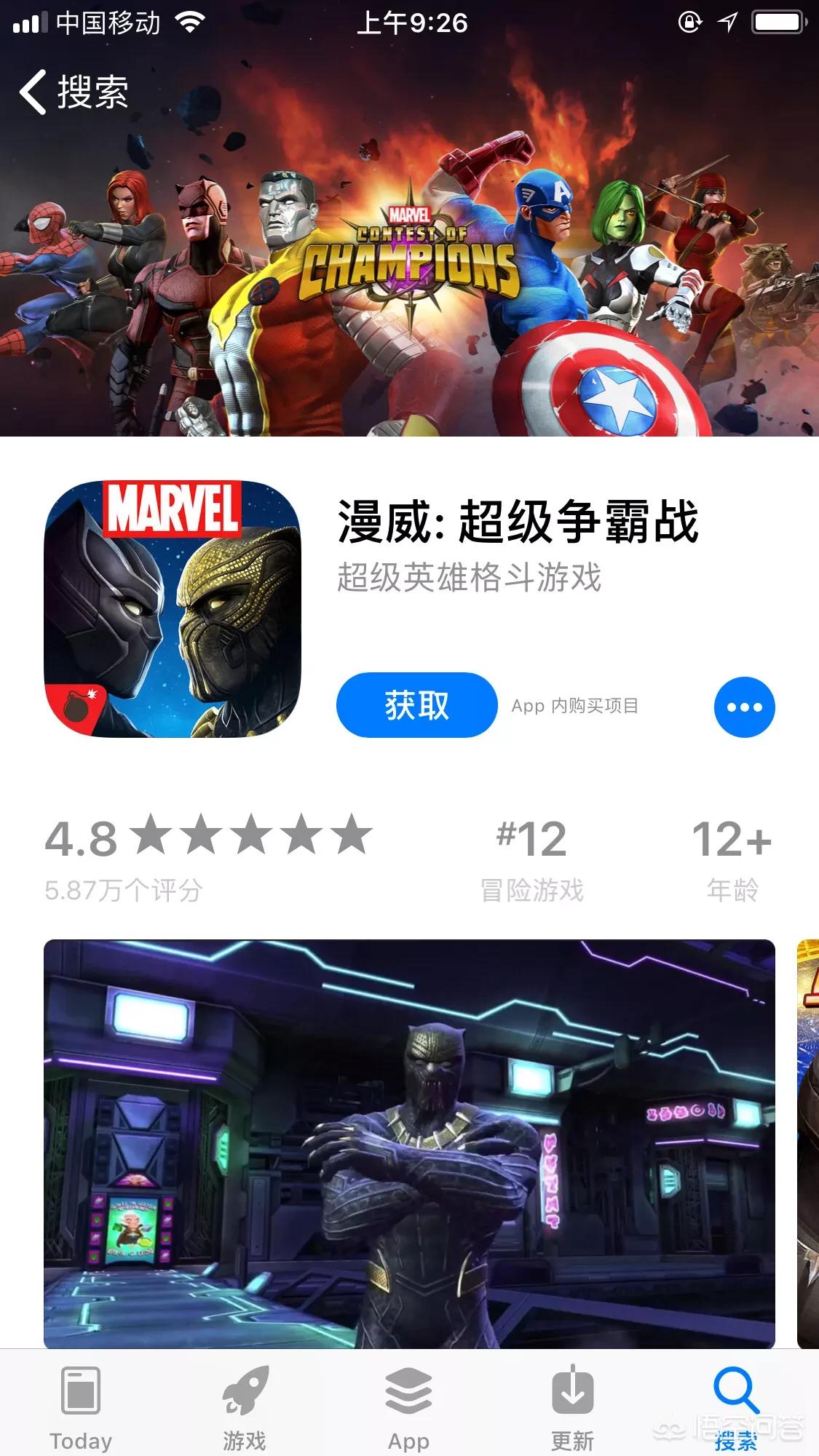Go back to 搜索 results
Image resolution: width=819 pixels, height=1456 pixels.
pyautogui.click(x=74, y=92)
